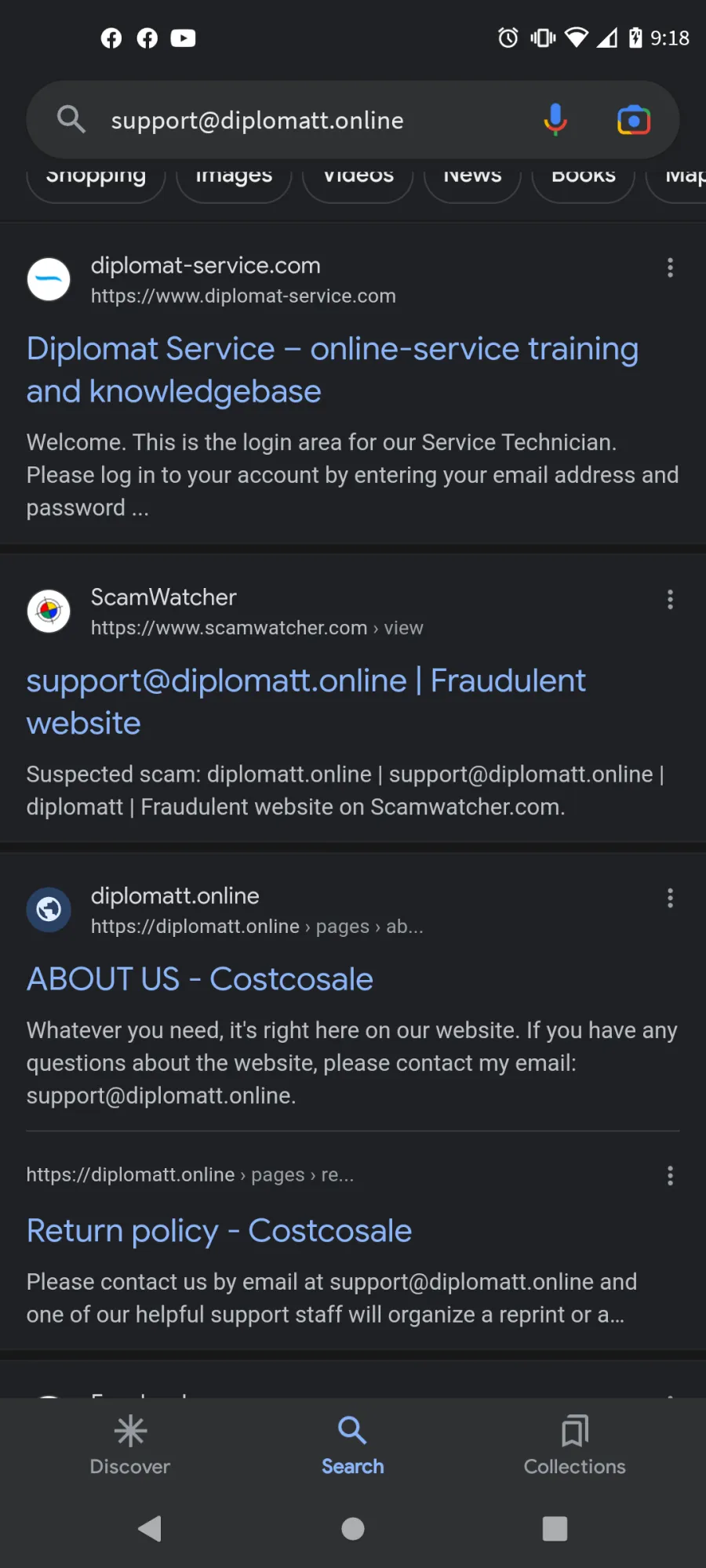The image size is (706, 1568).
Task: Filter results by Images
Action: point(234,177)
